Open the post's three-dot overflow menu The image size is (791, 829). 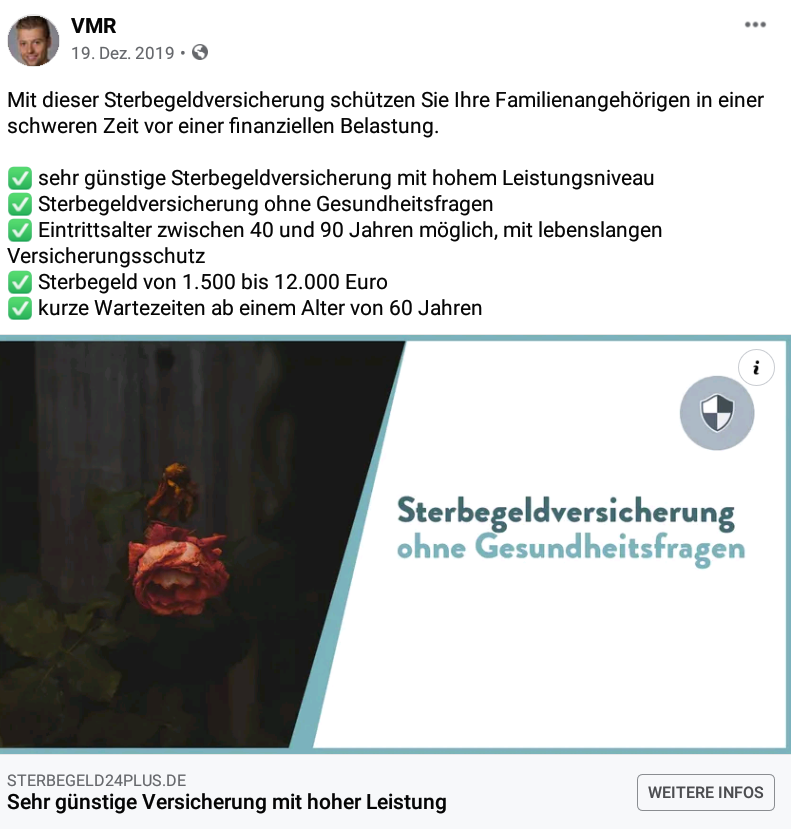(755, 25)
